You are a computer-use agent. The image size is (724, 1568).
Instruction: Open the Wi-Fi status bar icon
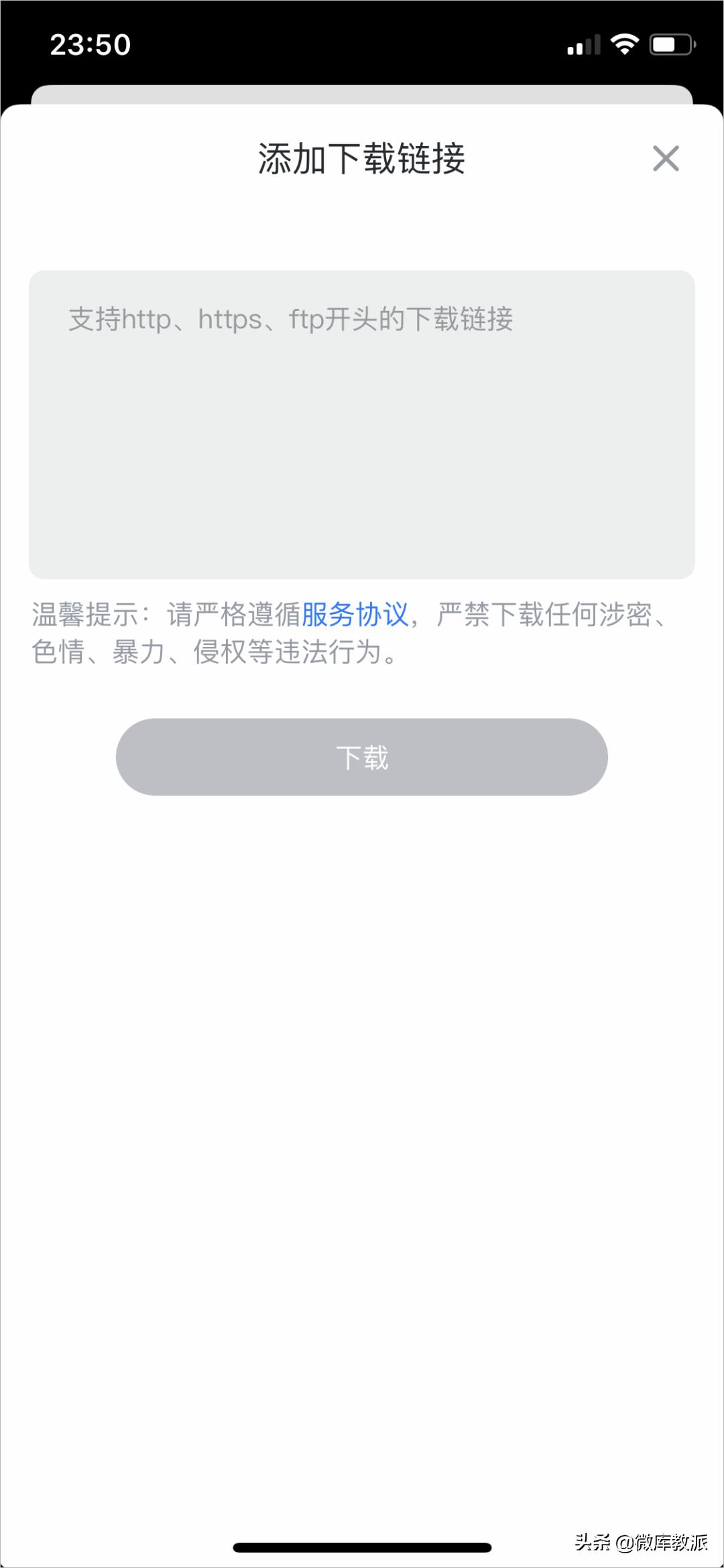[x=625, y=43]
